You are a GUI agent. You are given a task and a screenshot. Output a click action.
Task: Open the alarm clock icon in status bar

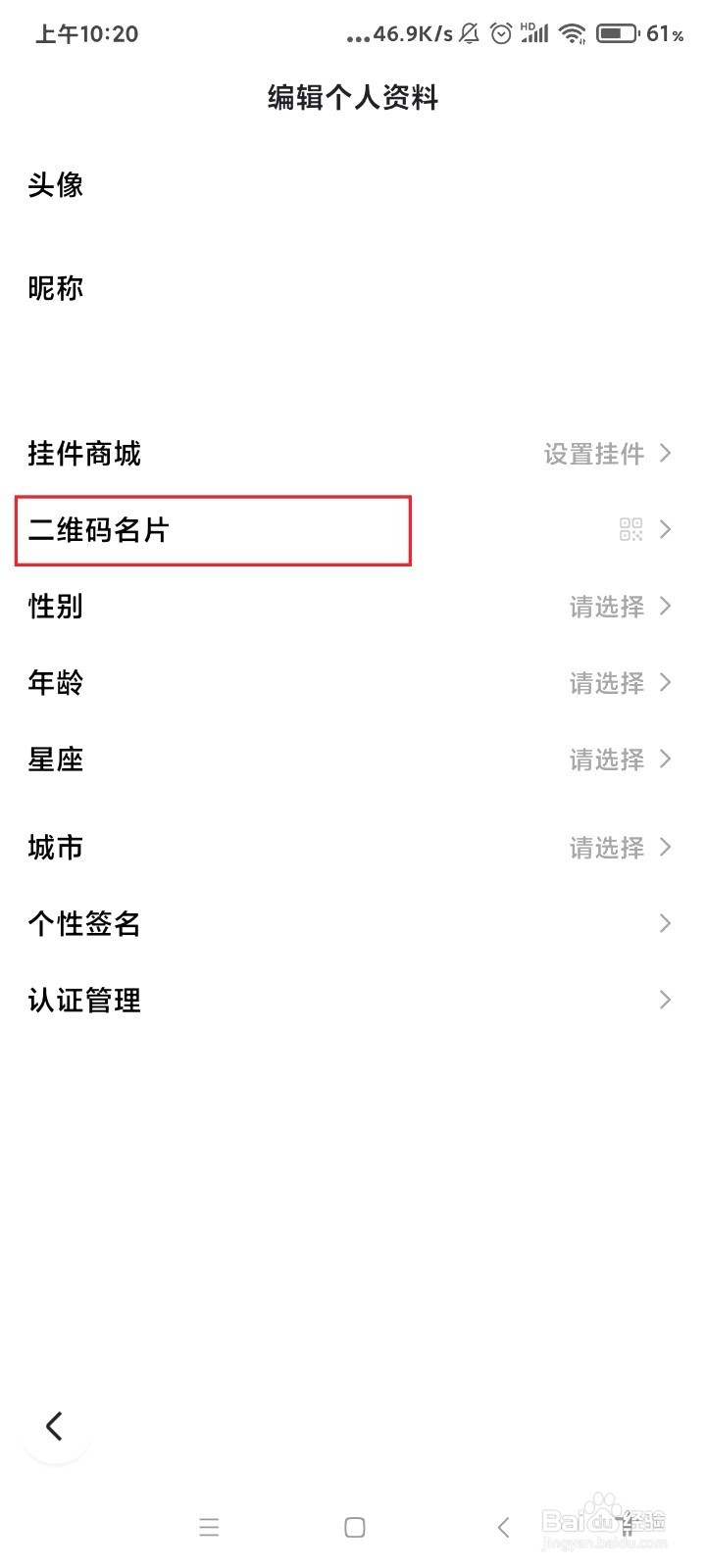click(501, 32)
